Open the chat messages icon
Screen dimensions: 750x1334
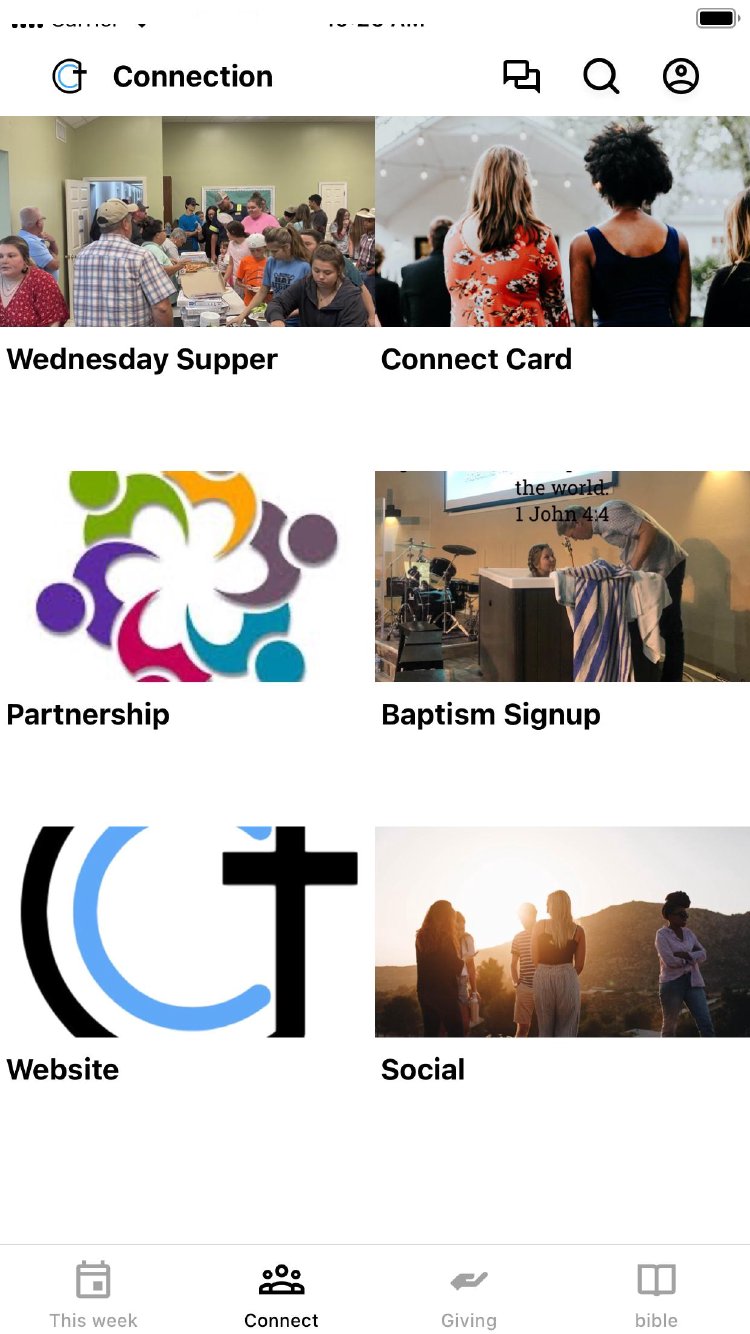[521, 77]
